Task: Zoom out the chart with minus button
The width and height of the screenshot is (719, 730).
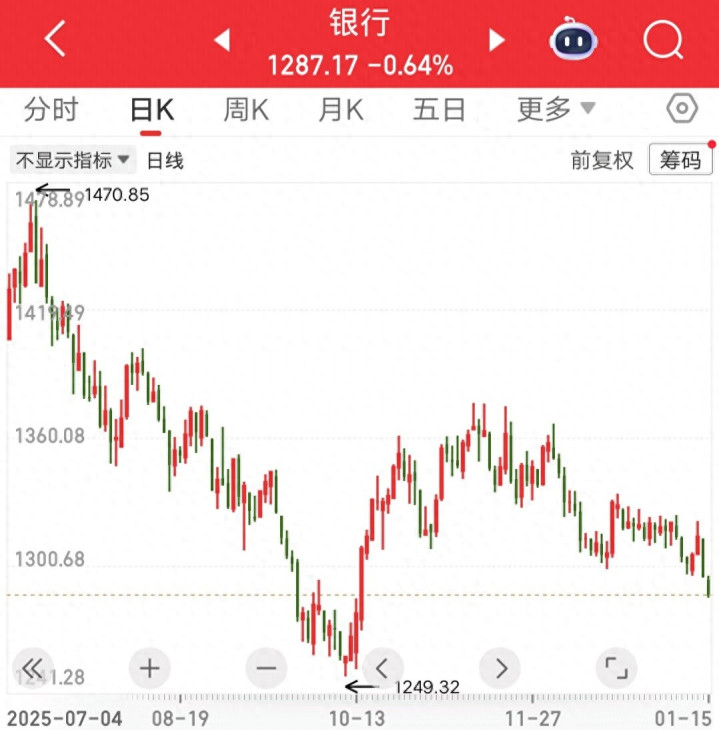Action: pyautogui.click(x=266, y=669)
